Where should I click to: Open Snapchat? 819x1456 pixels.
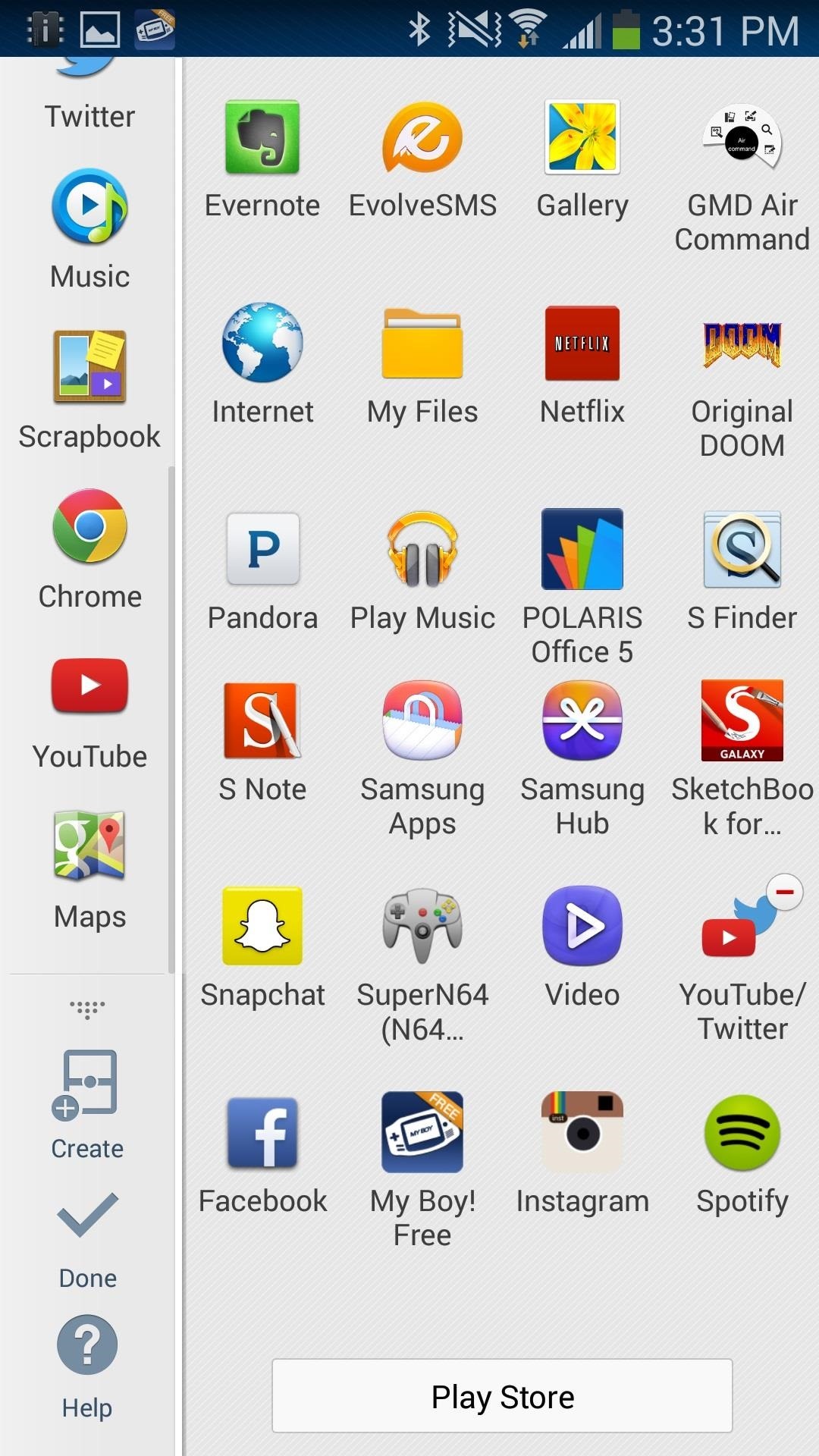click(x=262, y=927)
